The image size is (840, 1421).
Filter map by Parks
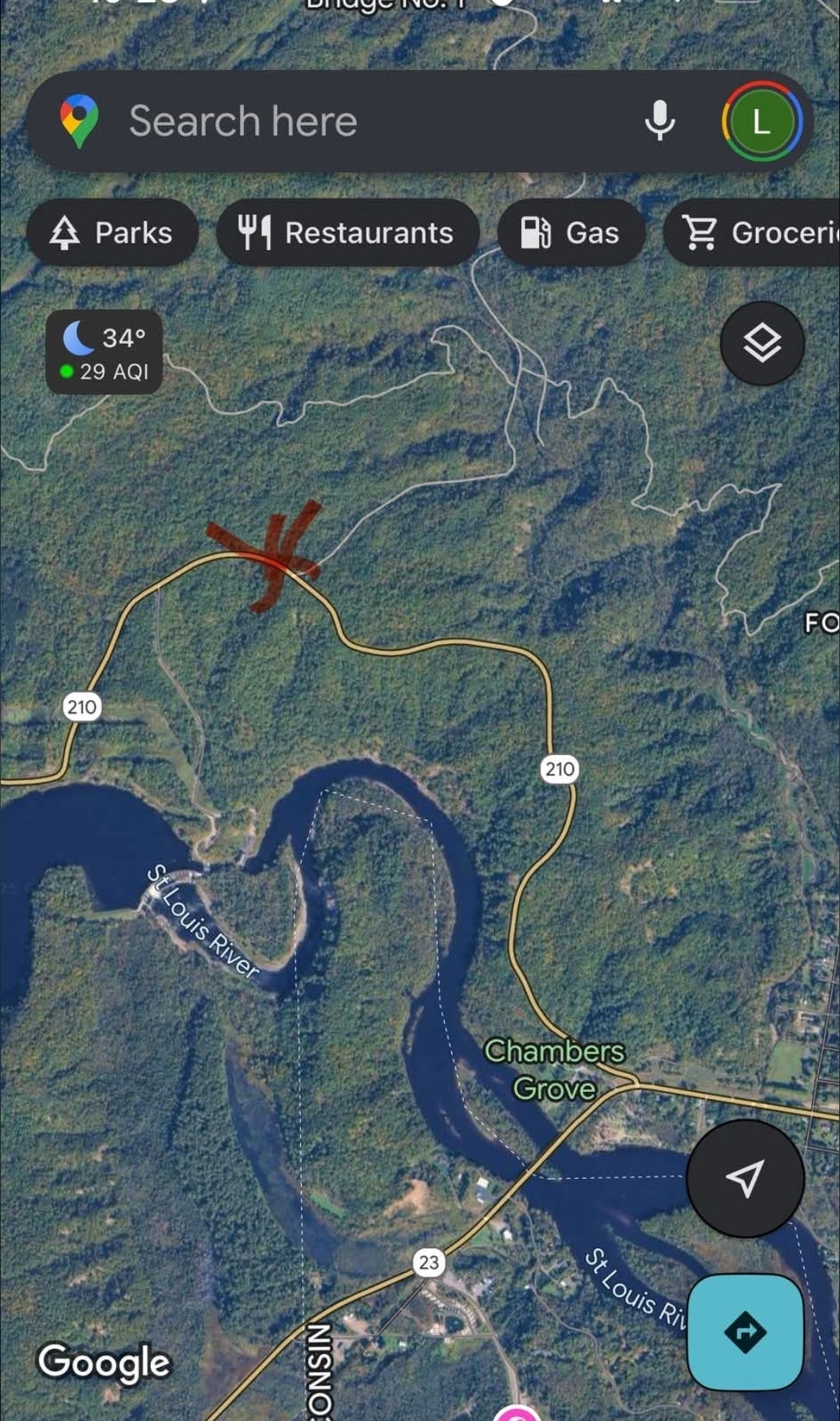point(112,233)
